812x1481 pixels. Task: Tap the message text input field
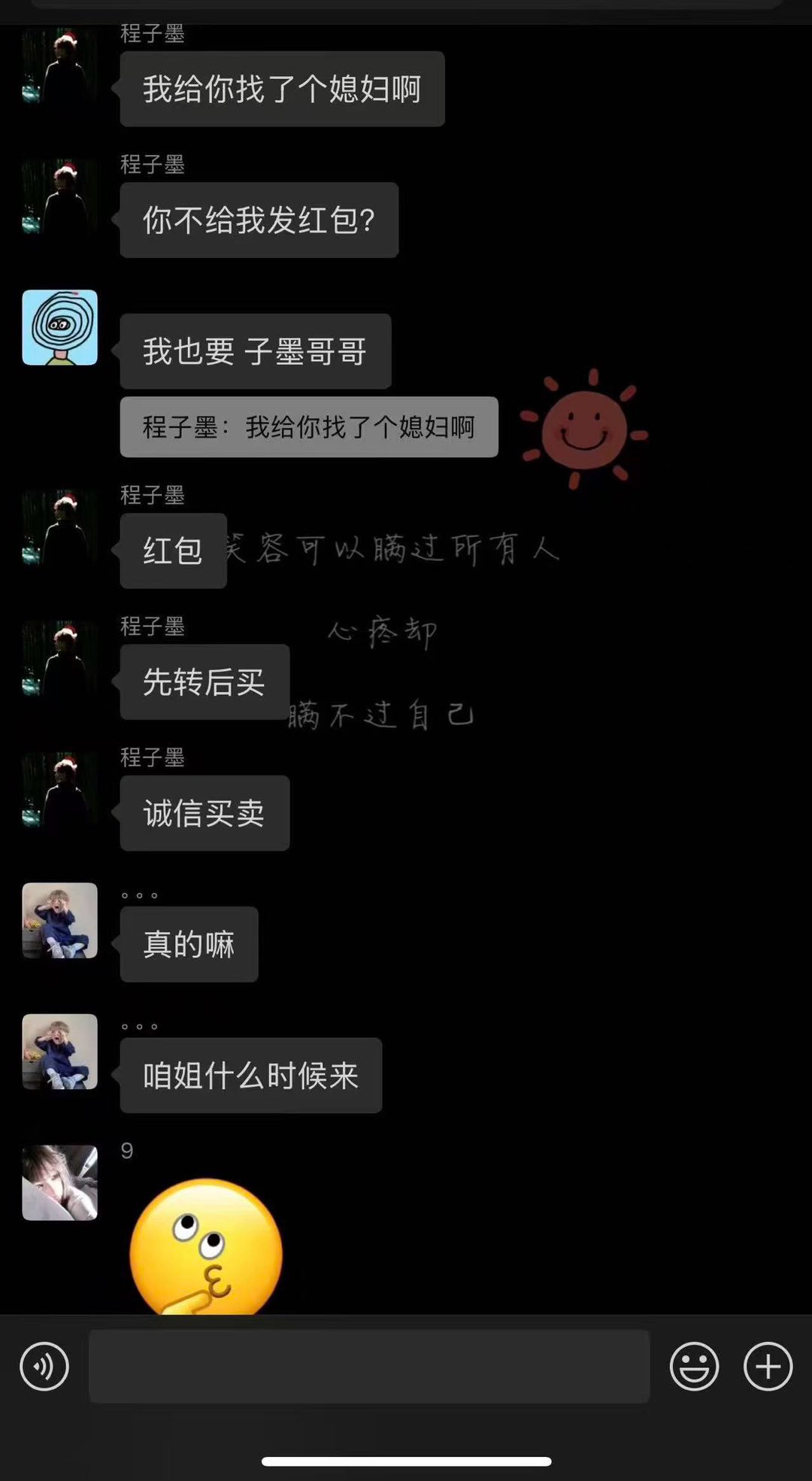(x=368, y=1366)
